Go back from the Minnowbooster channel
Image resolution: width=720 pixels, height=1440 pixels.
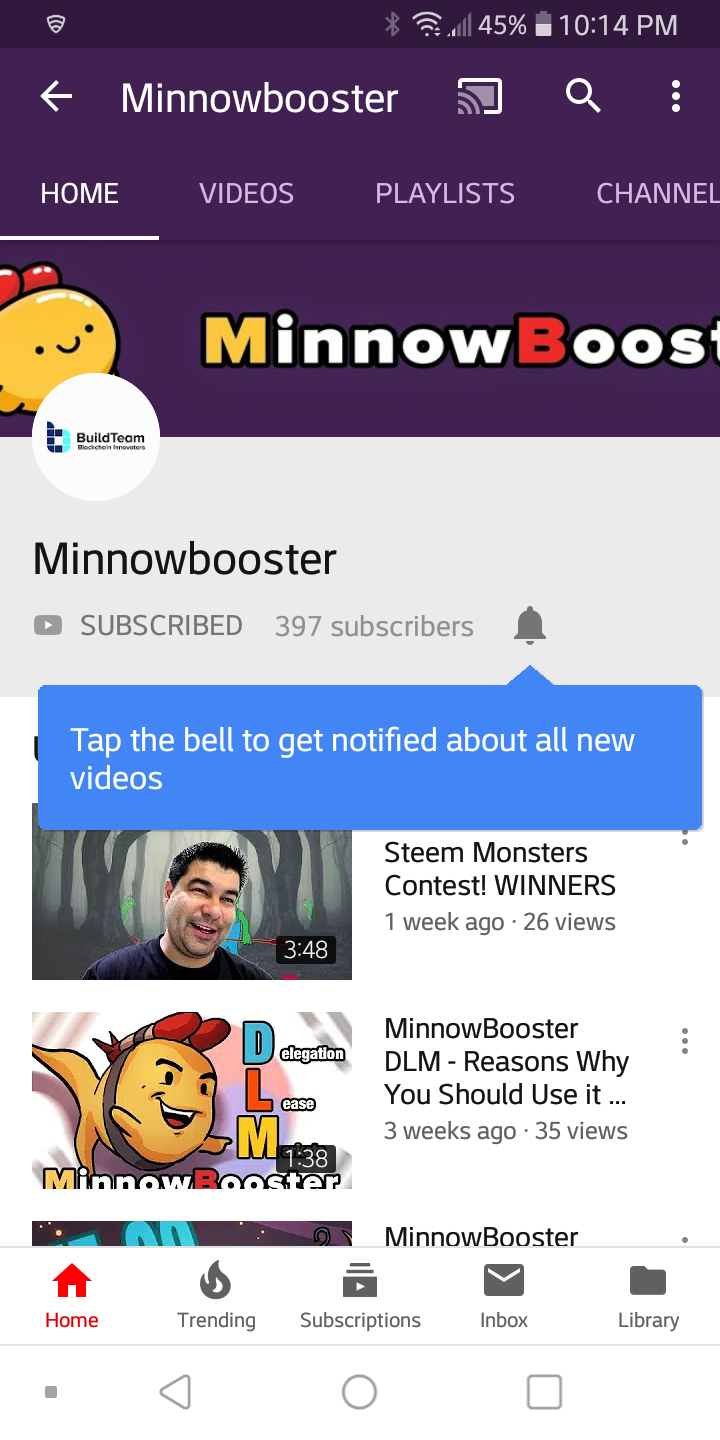pyautogui.click(x=56, y=97)
